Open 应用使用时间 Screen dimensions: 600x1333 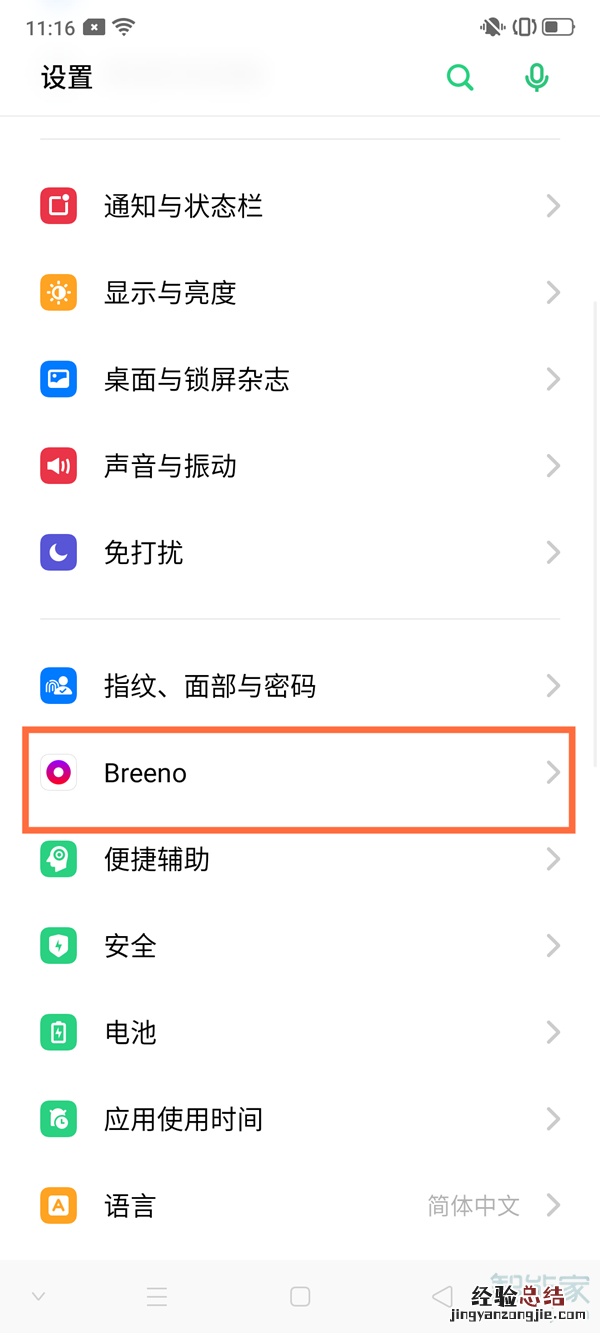(x=300, y=1119)
